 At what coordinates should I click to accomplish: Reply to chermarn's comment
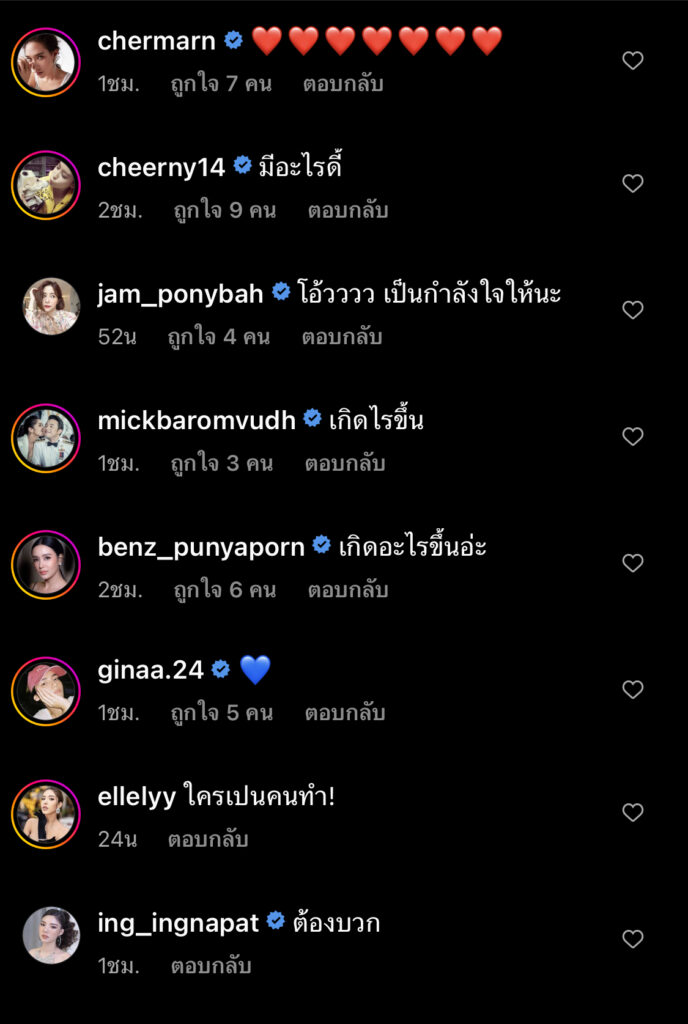[343, 85]
